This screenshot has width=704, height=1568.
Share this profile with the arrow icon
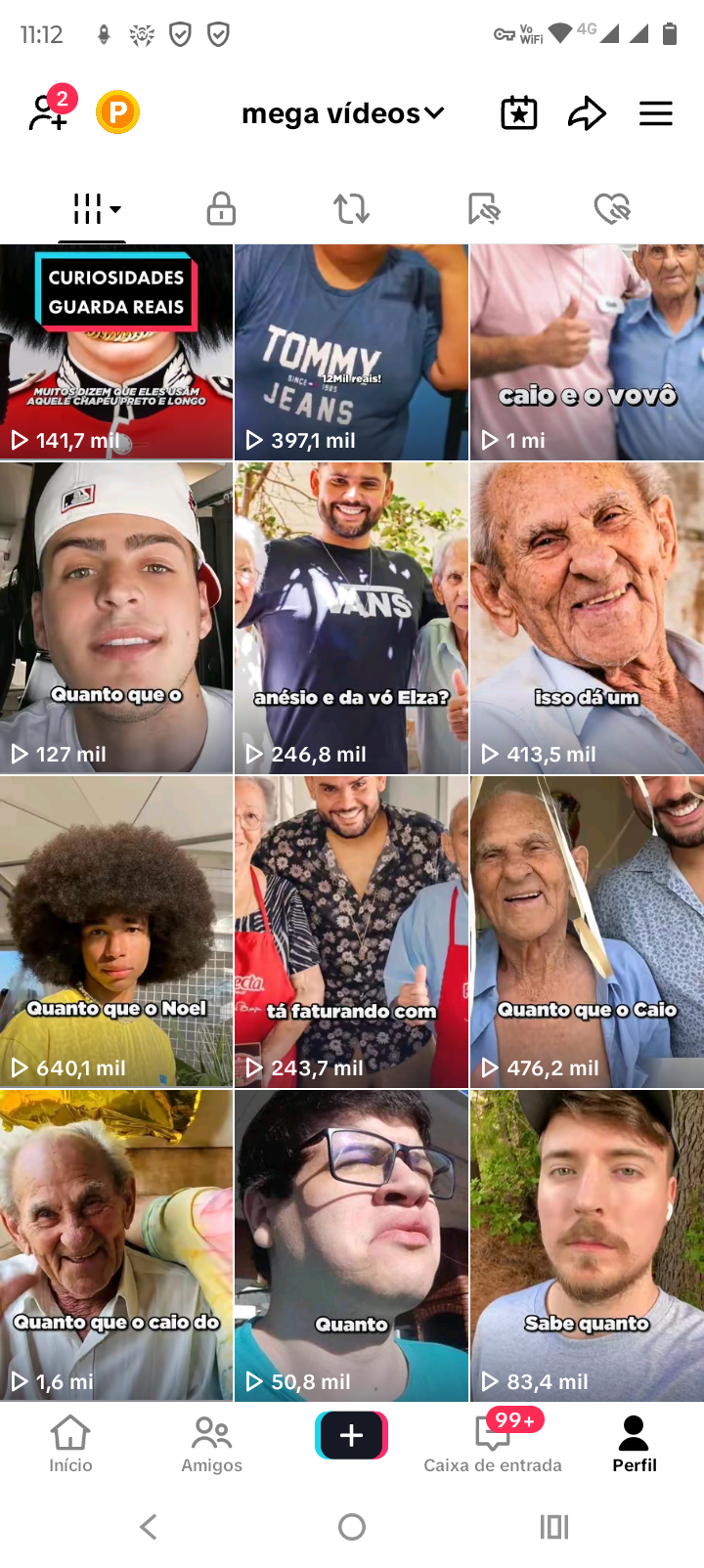pyautogui.click(x=587, y=113)
